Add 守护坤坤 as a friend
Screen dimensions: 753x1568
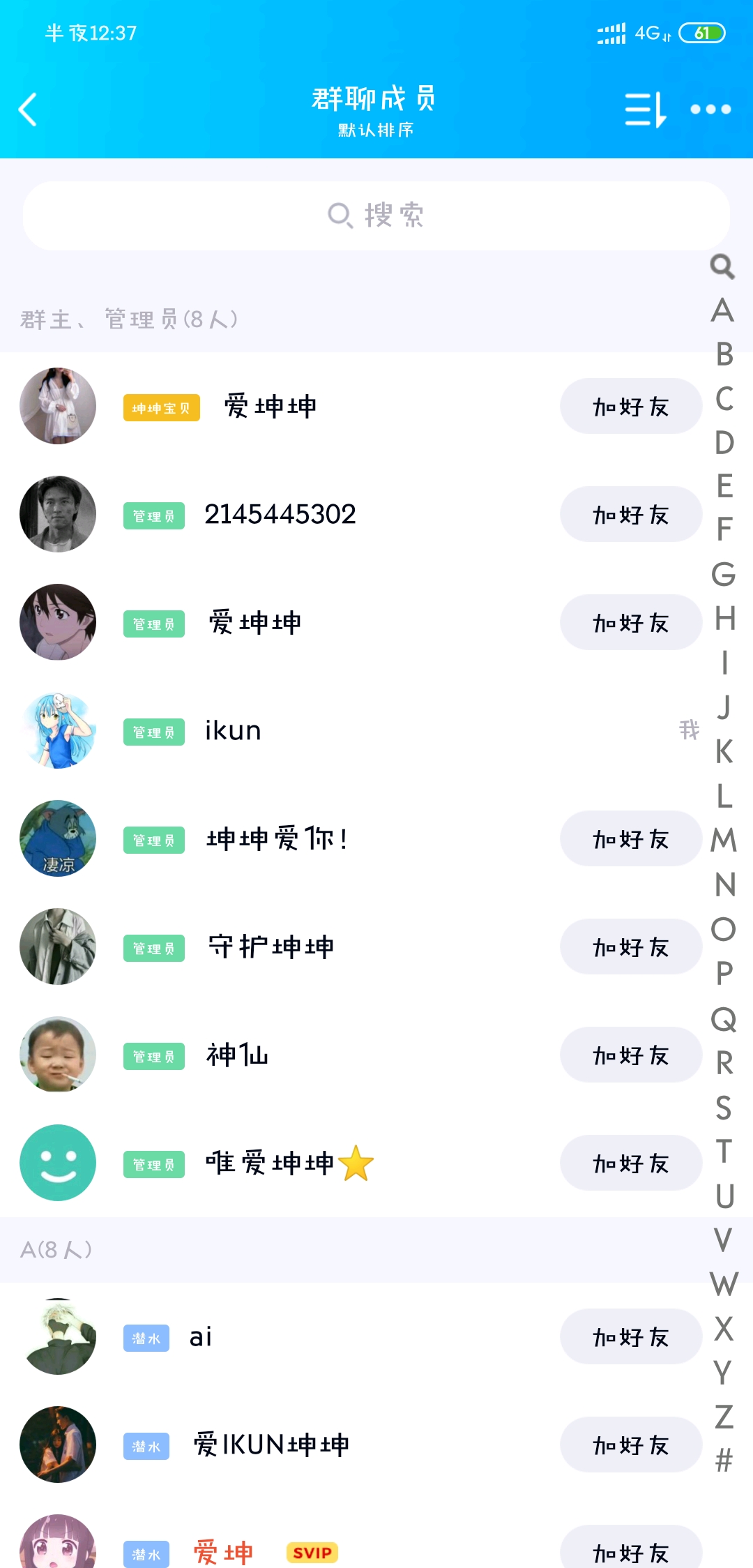pos(630,947)
